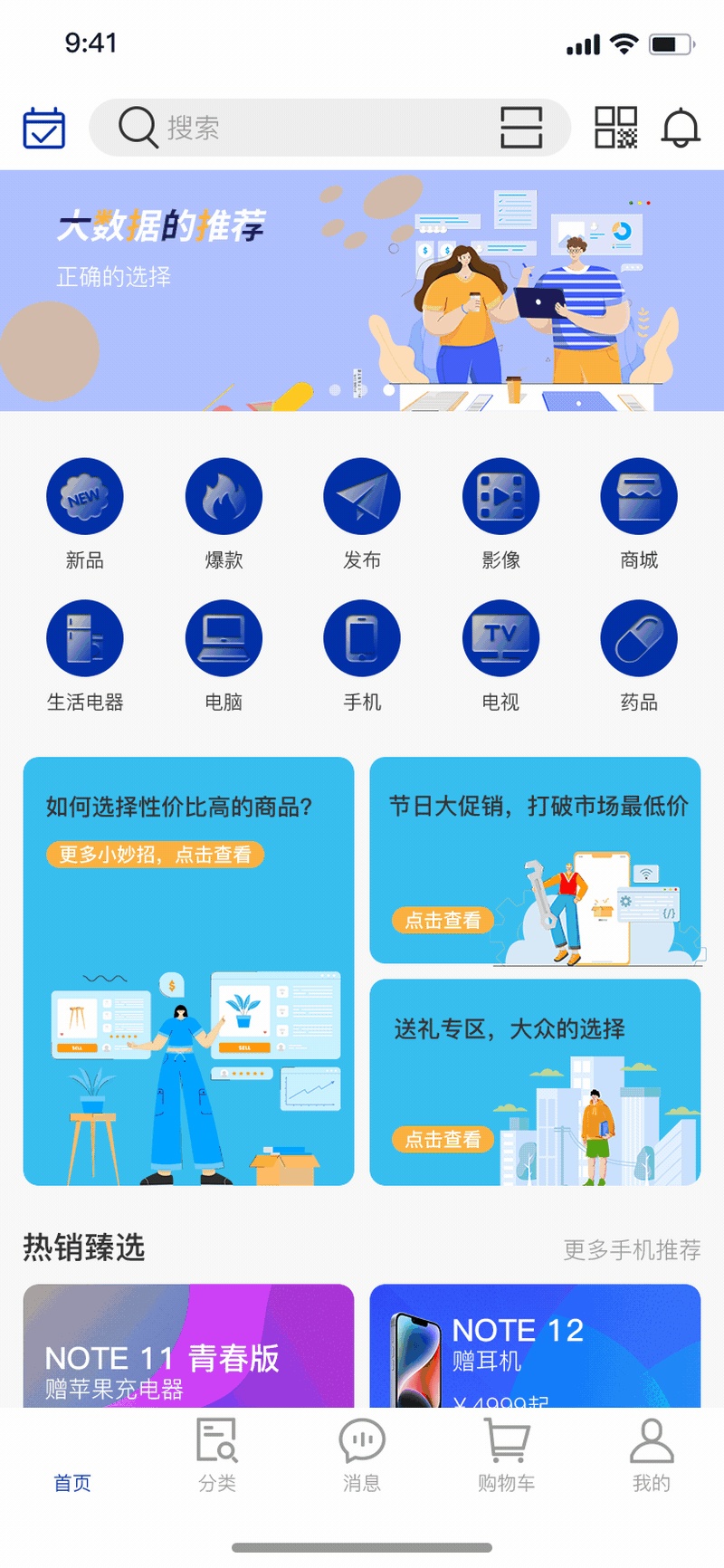The image size is (724, 1568).
Task: Open 更多手机推荐 link
Action: tap(632, 1250)
